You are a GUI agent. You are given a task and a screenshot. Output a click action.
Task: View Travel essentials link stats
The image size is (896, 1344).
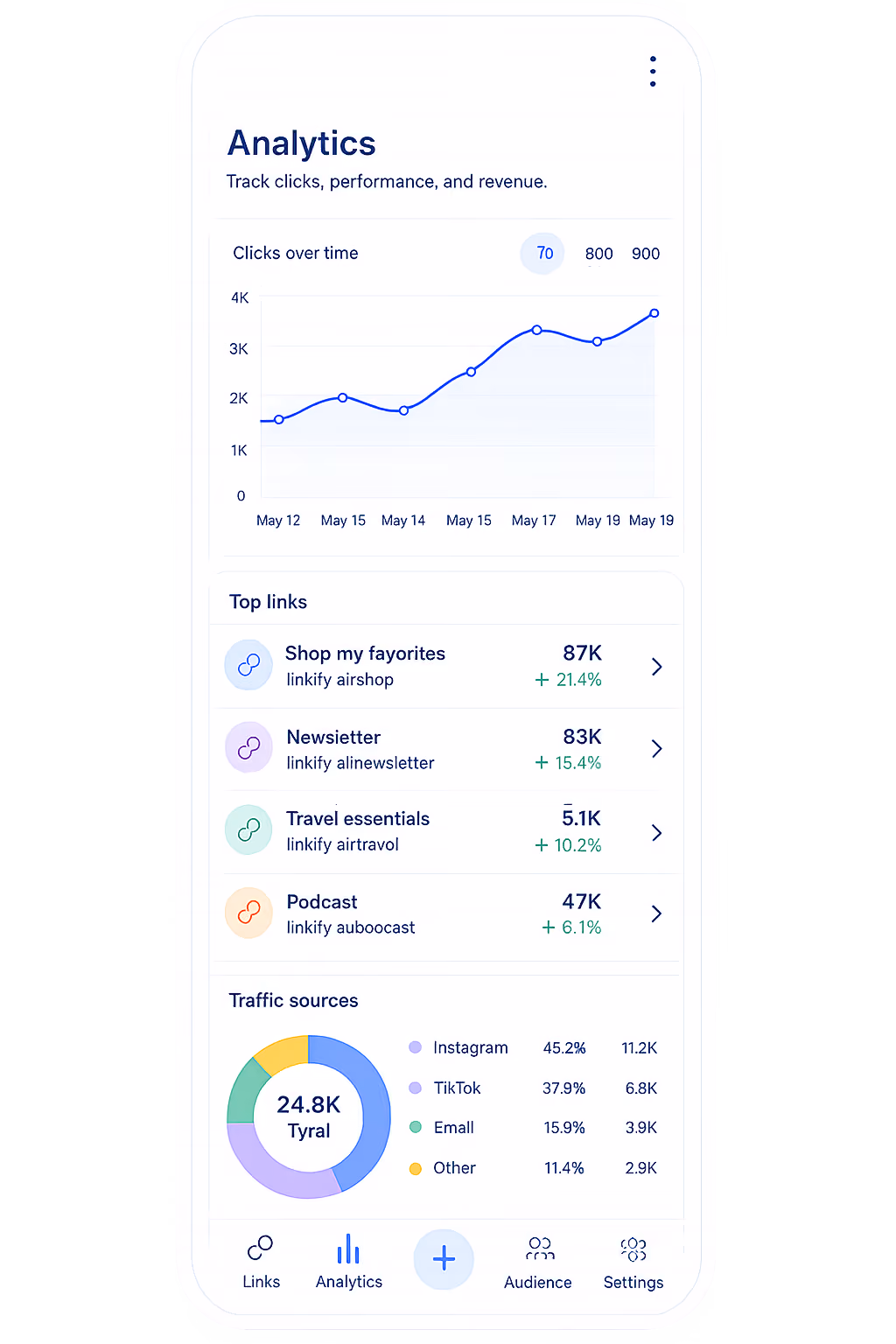coord(445,832)
